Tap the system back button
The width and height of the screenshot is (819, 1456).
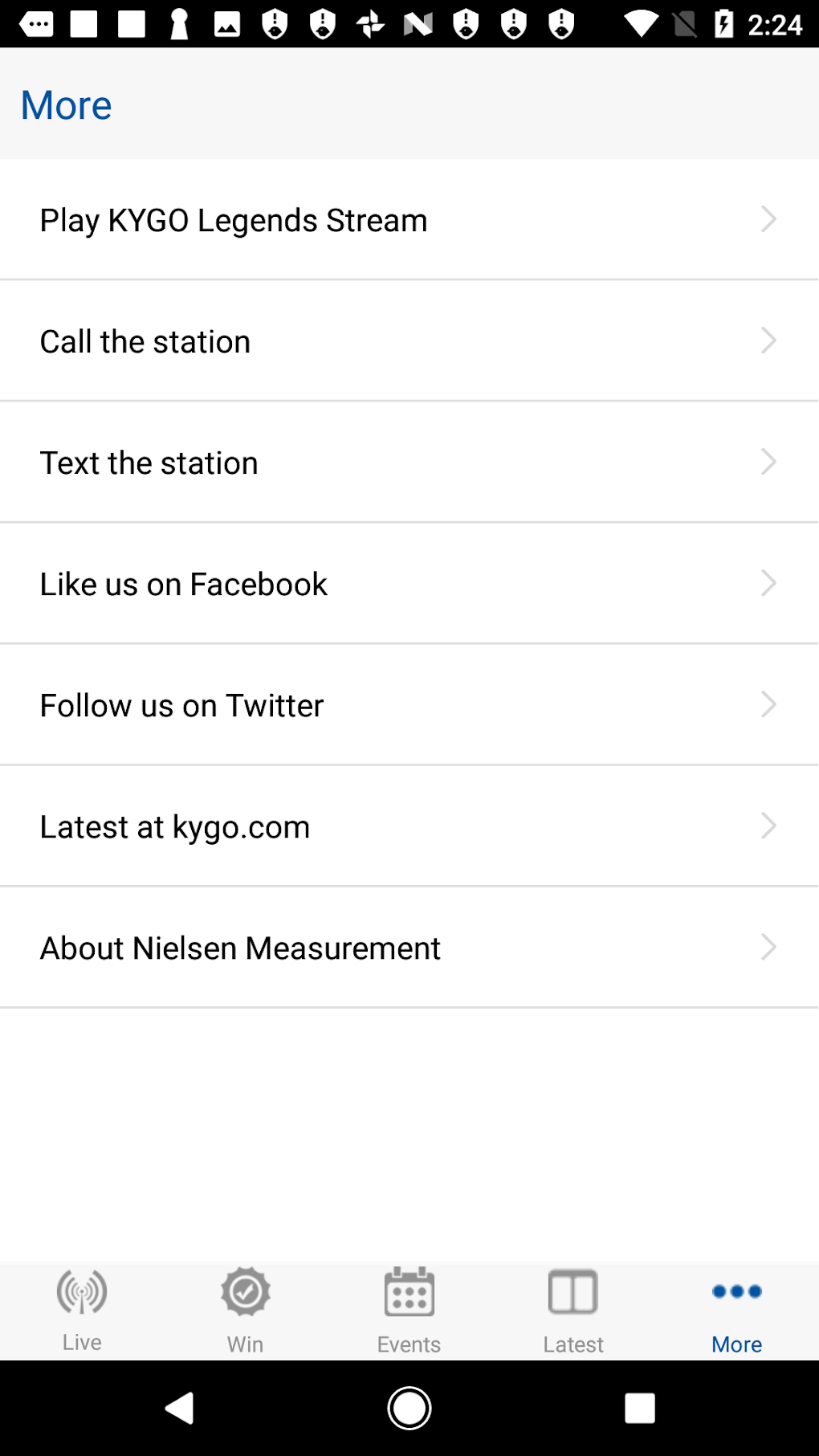tap(180, 1408)
